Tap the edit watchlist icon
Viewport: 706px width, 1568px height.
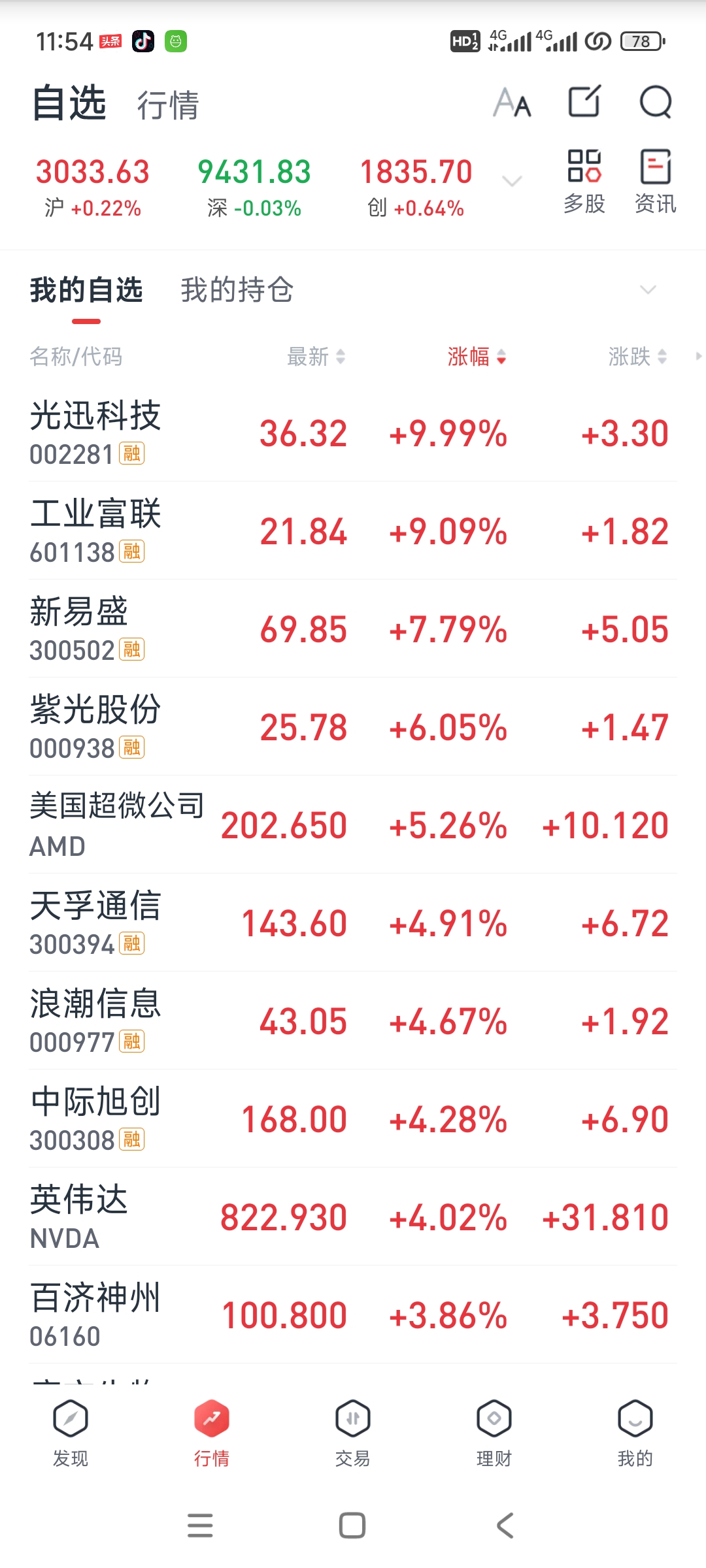click(x=584, y=102)
